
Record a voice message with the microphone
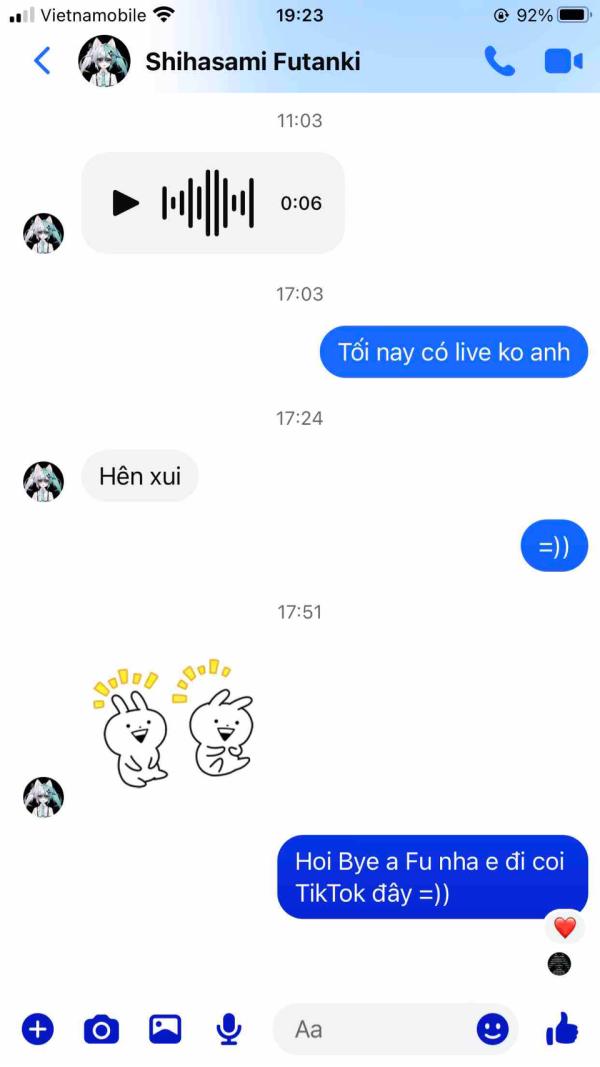pos(229,1028)
